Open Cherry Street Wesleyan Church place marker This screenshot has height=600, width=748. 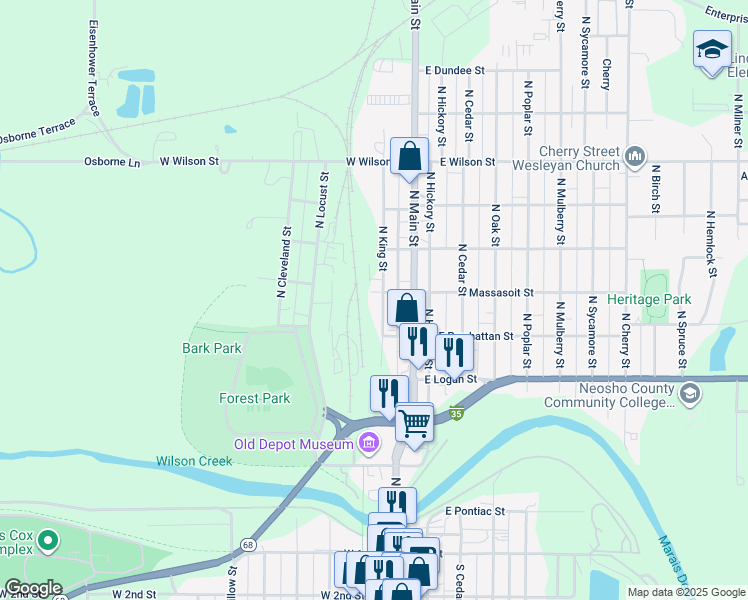635,156
